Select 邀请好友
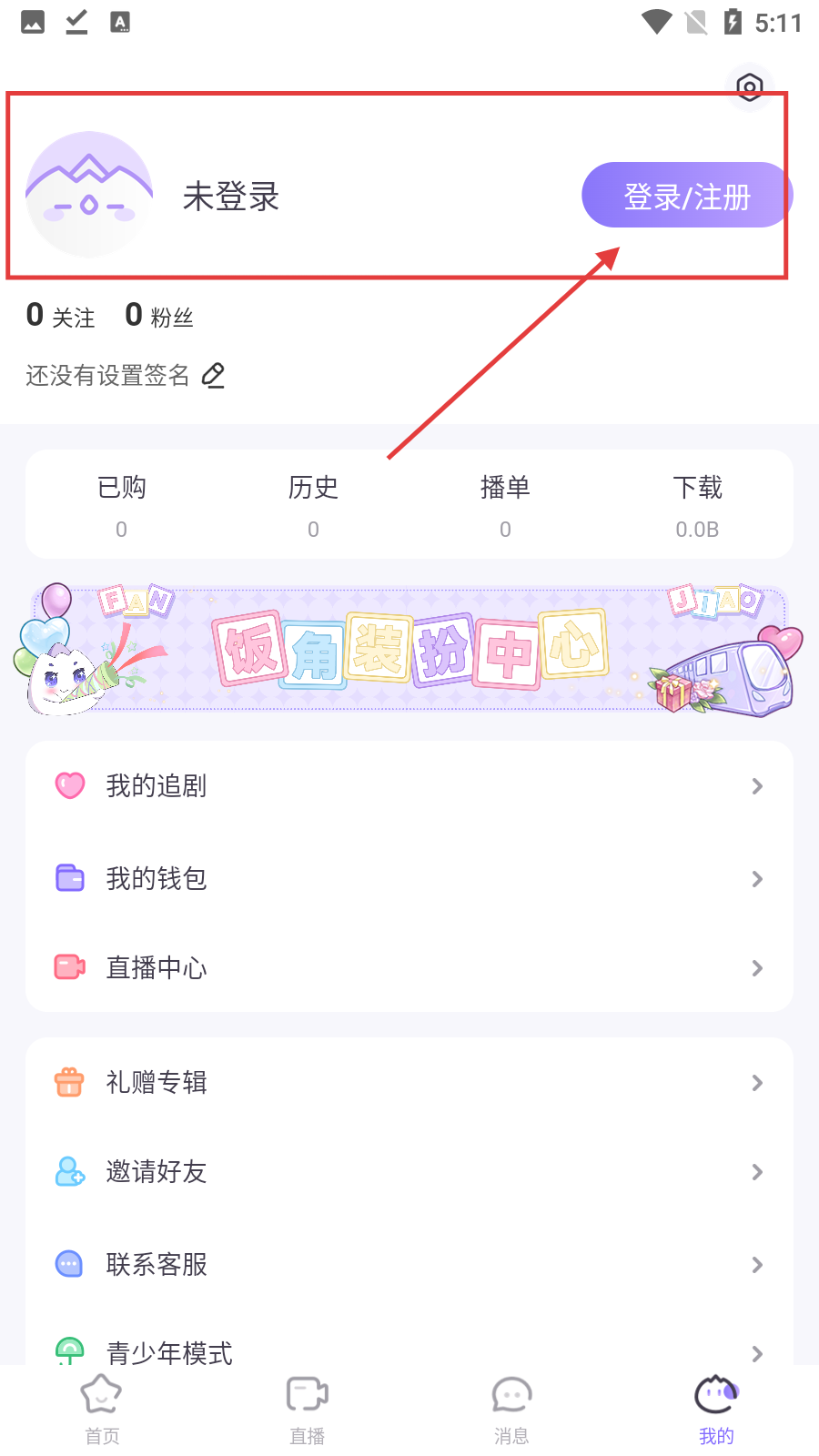This screenshot has width=819, height=1456. coord(409,1171)
